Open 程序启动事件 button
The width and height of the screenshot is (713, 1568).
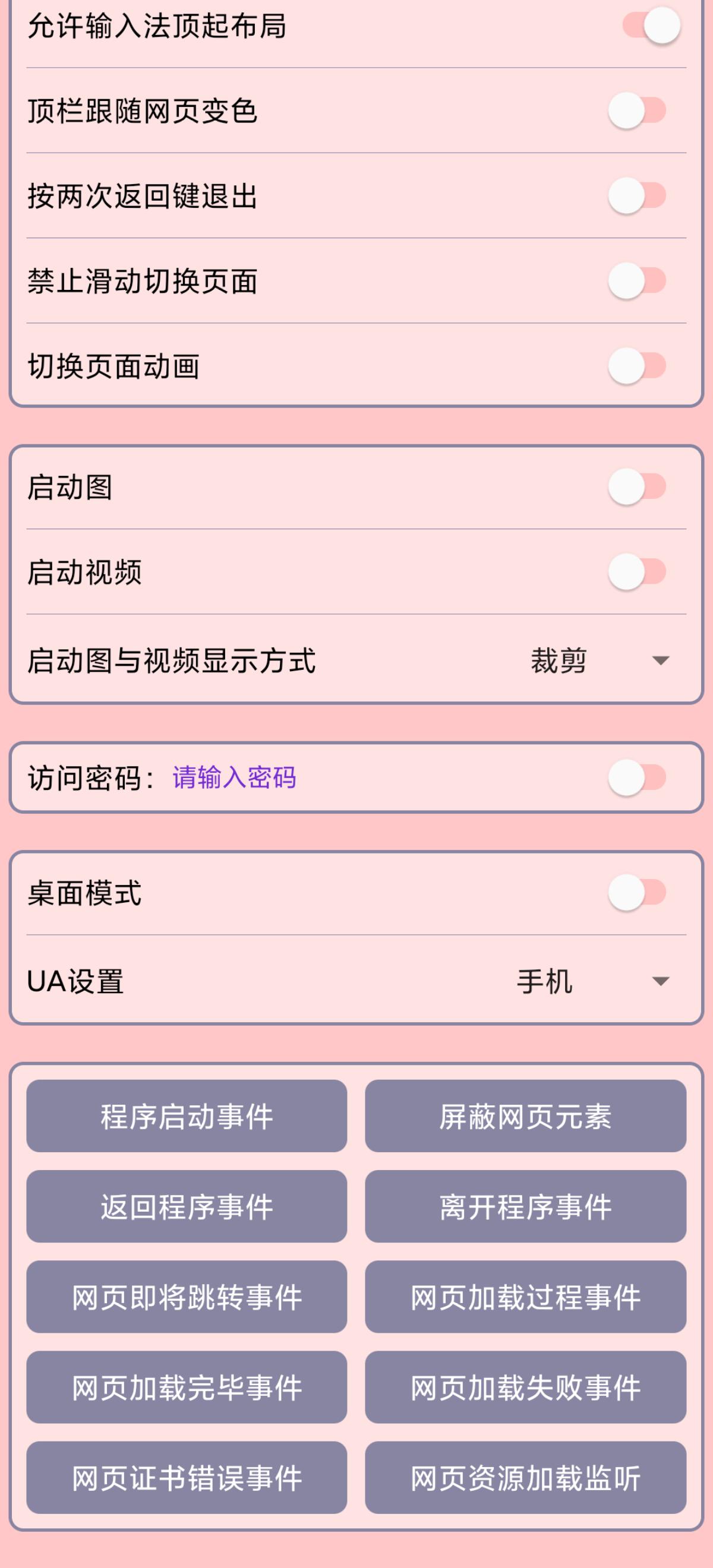[187, 1117]
